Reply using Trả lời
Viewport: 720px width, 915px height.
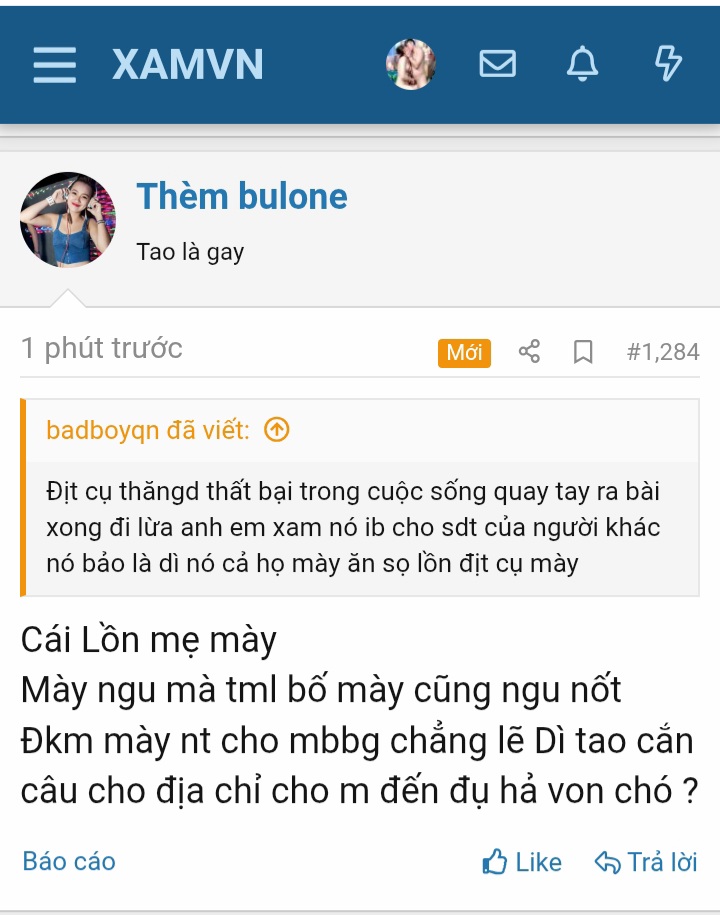pyautogui.click(x=646, y=861)
